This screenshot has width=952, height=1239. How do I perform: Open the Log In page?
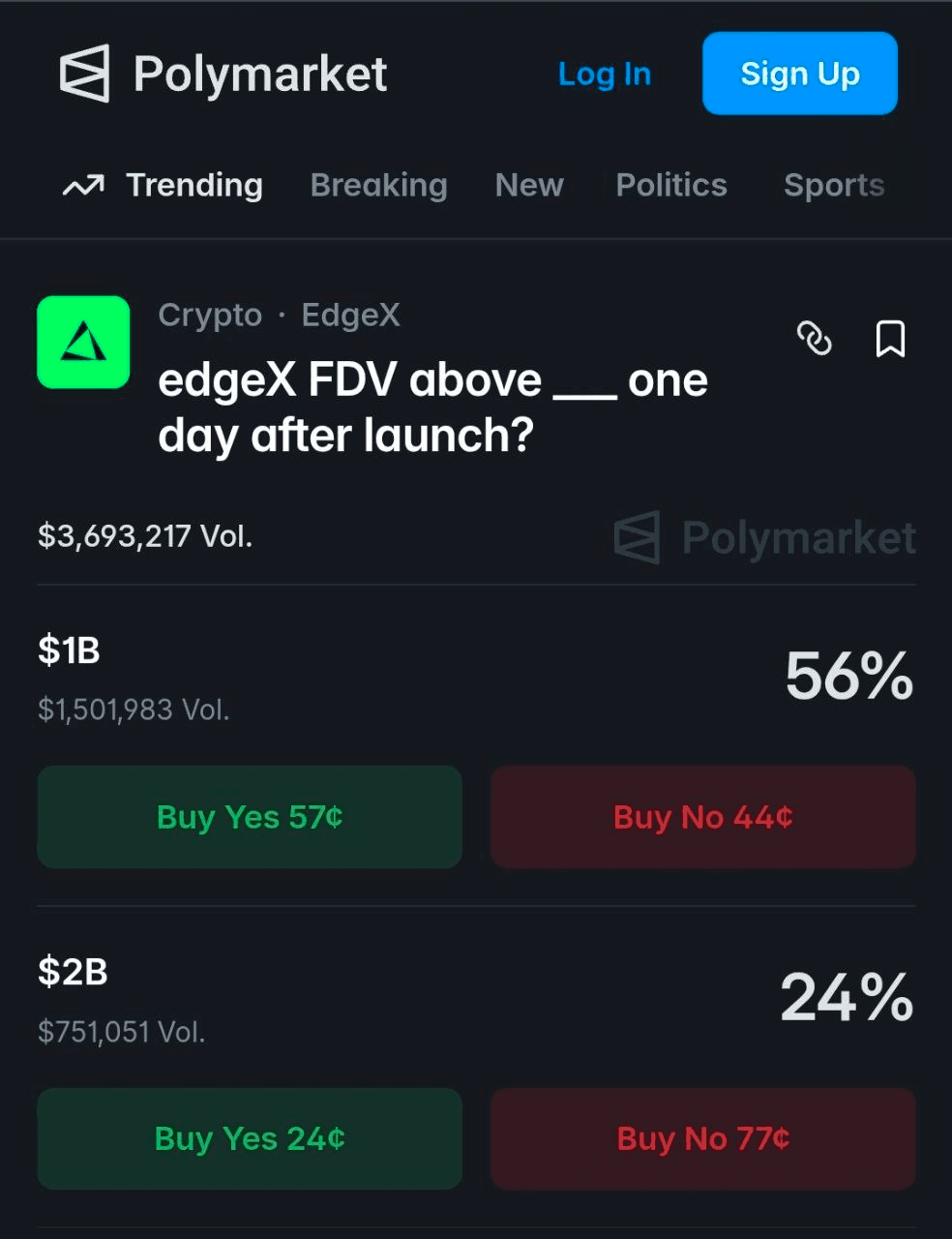pos(605,74)
